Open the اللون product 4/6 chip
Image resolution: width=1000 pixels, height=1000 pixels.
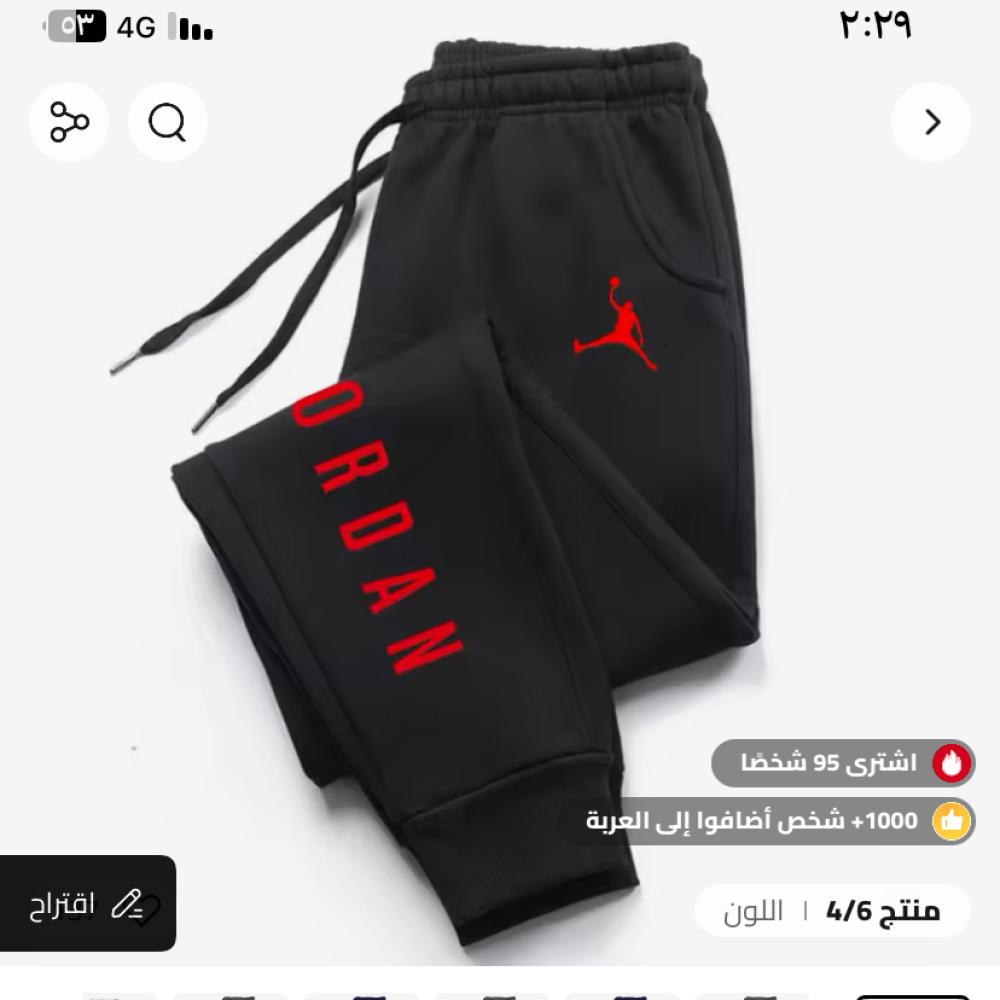(x=832, y=911)
